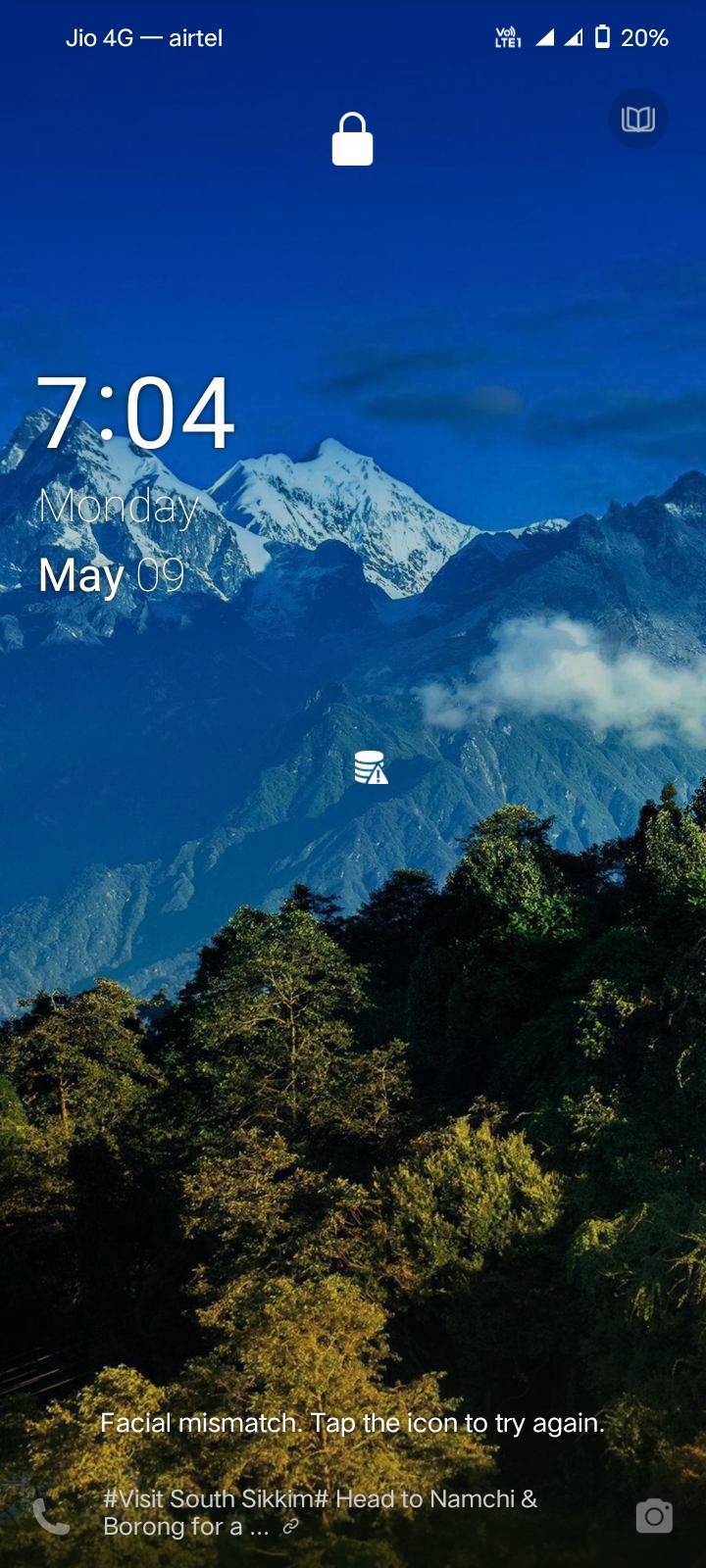Tap the database warning icon
The height and width of the screenshot is (1568, 706).
tap(371, 767)
